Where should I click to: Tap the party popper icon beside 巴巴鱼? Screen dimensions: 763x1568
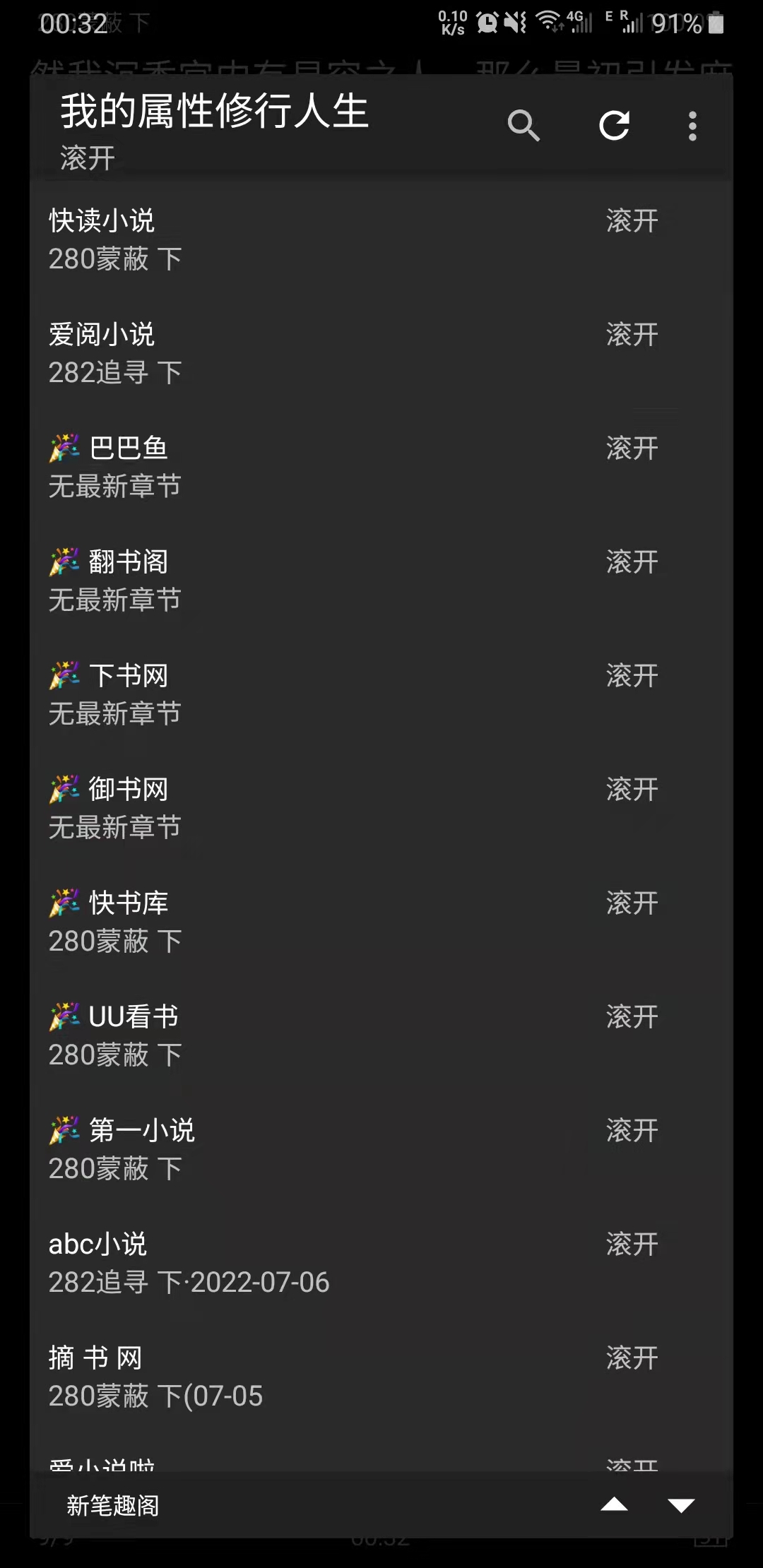pyautogui.click(x=65, y=446)
